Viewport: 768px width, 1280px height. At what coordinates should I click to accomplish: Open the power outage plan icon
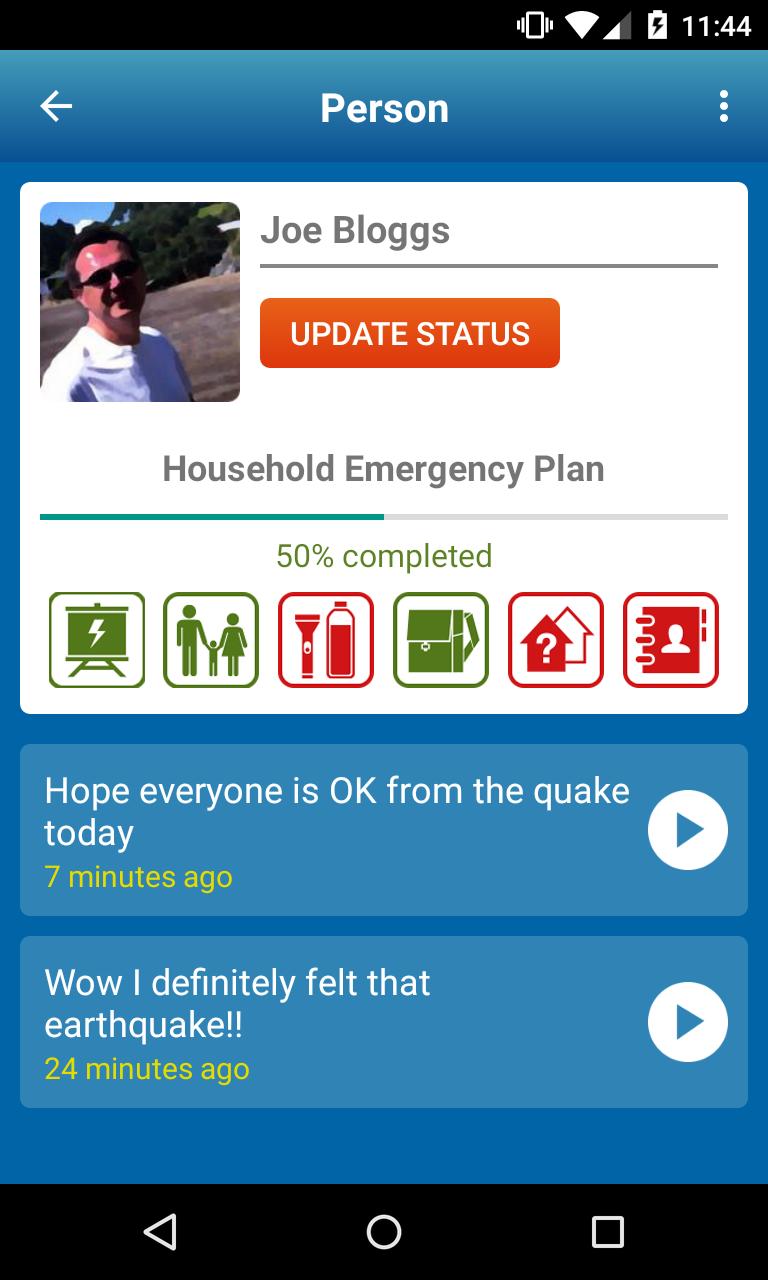[97, 640]
